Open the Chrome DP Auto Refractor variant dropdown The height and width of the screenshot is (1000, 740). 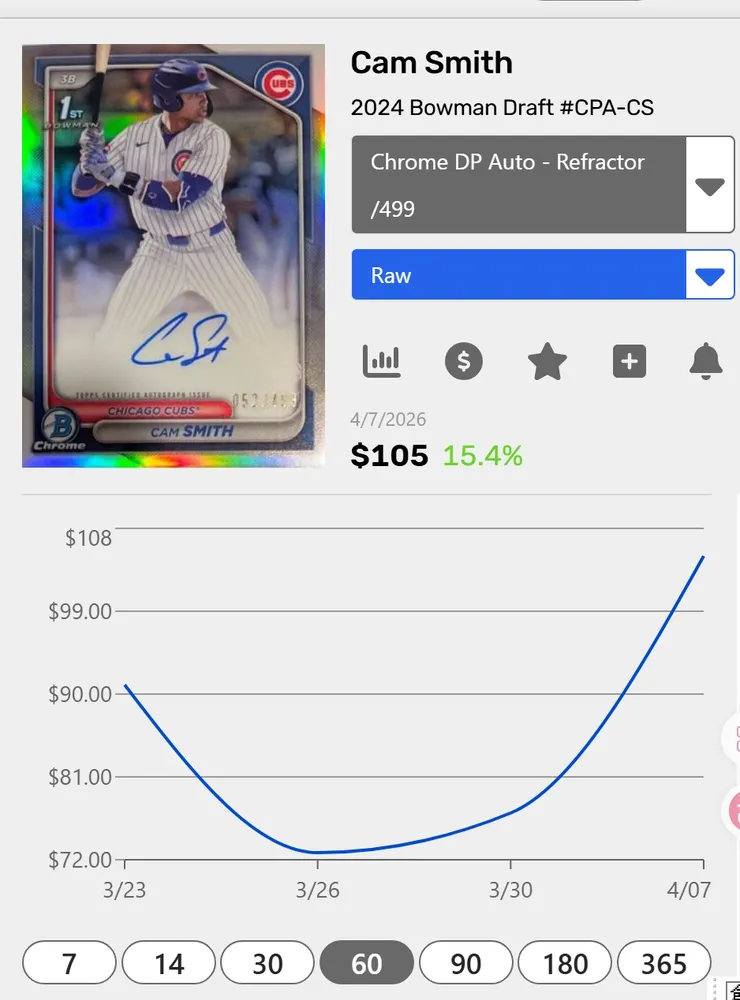tap(709, 186)
